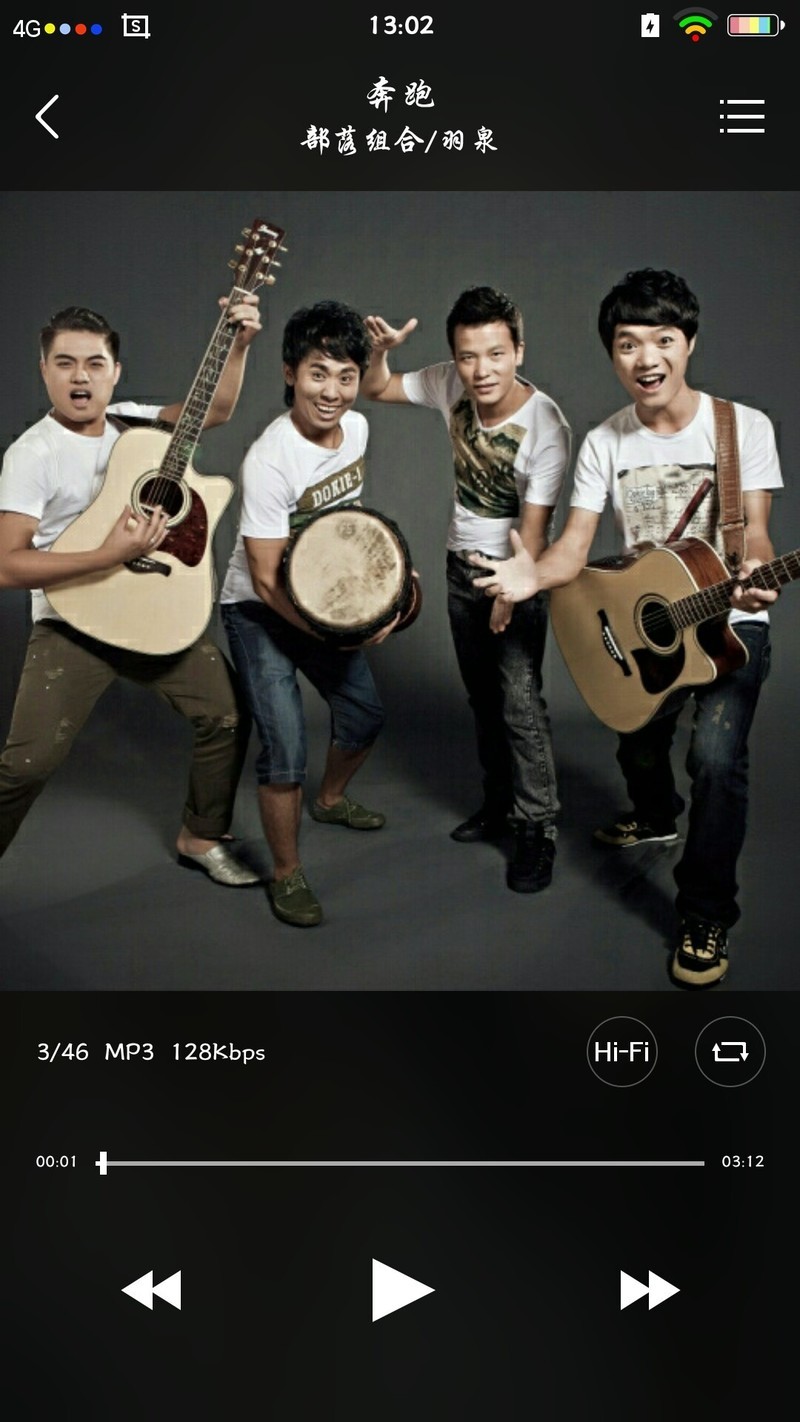Toggle the Hi-Fi sound mode

[x=621, y=1051]
